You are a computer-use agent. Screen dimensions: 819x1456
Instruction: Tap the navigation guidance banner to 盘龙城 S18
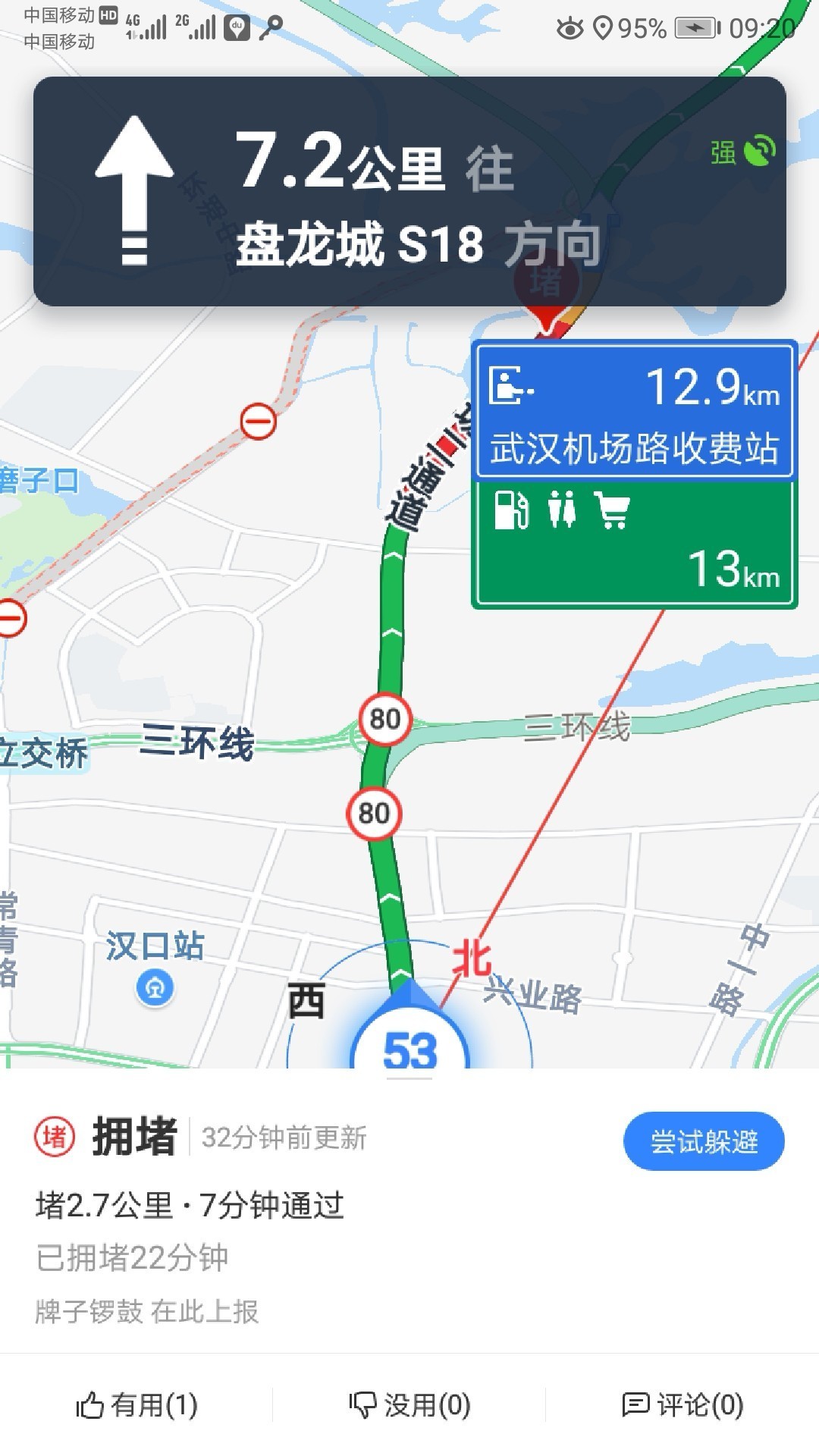click(x=409, y=191)
